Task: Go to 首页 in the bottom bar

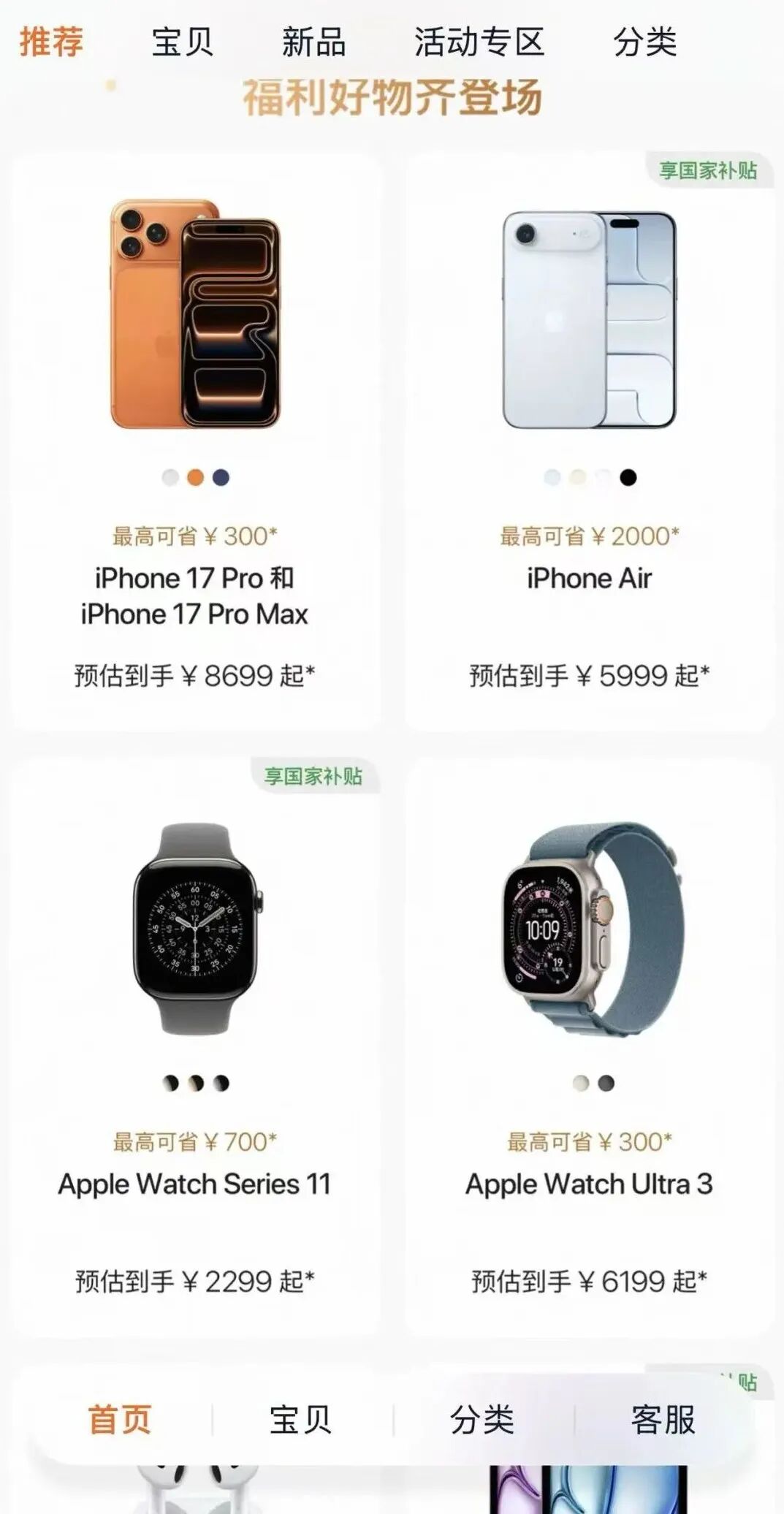Action: [x=120, y=1420]
